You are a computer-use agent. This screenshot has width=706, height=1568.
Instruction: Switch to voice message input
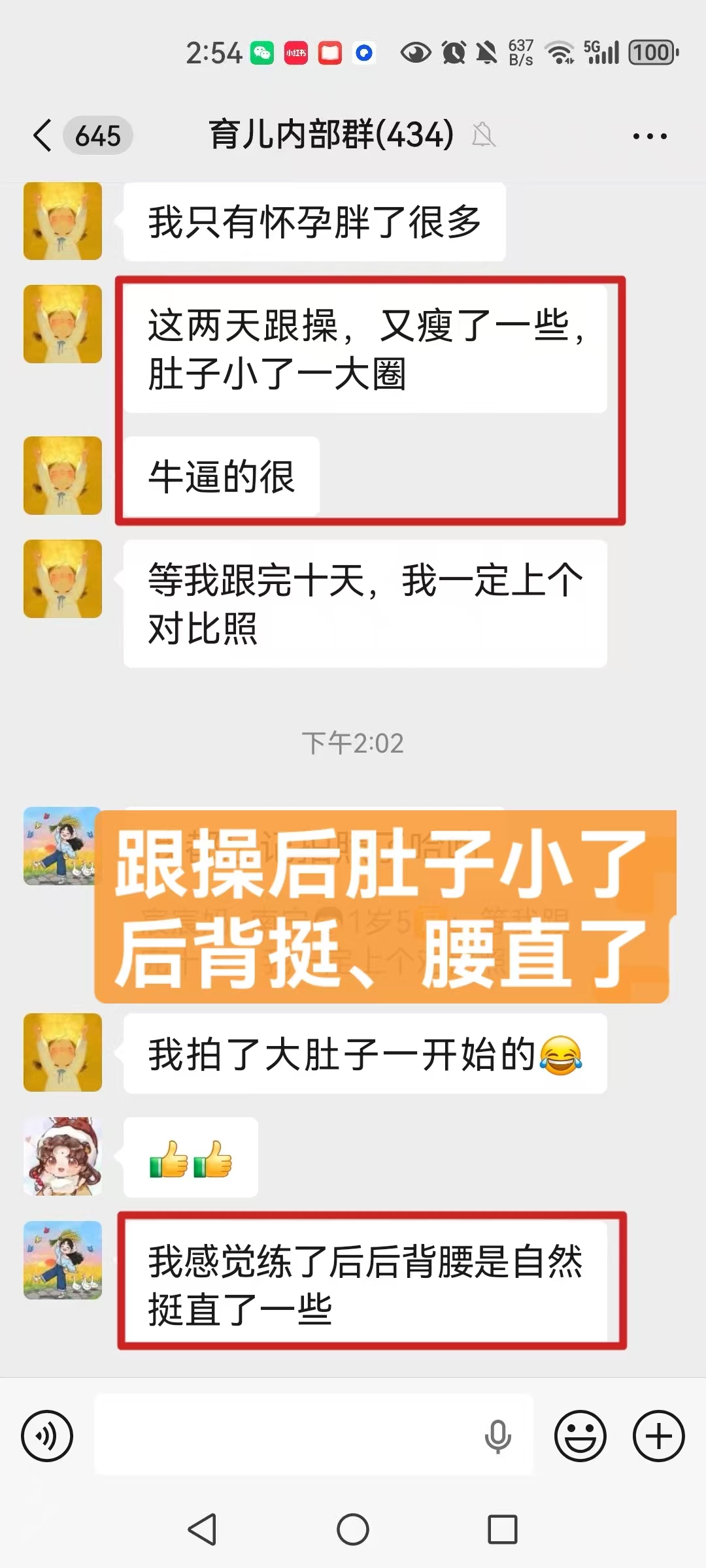(47, 1436)
